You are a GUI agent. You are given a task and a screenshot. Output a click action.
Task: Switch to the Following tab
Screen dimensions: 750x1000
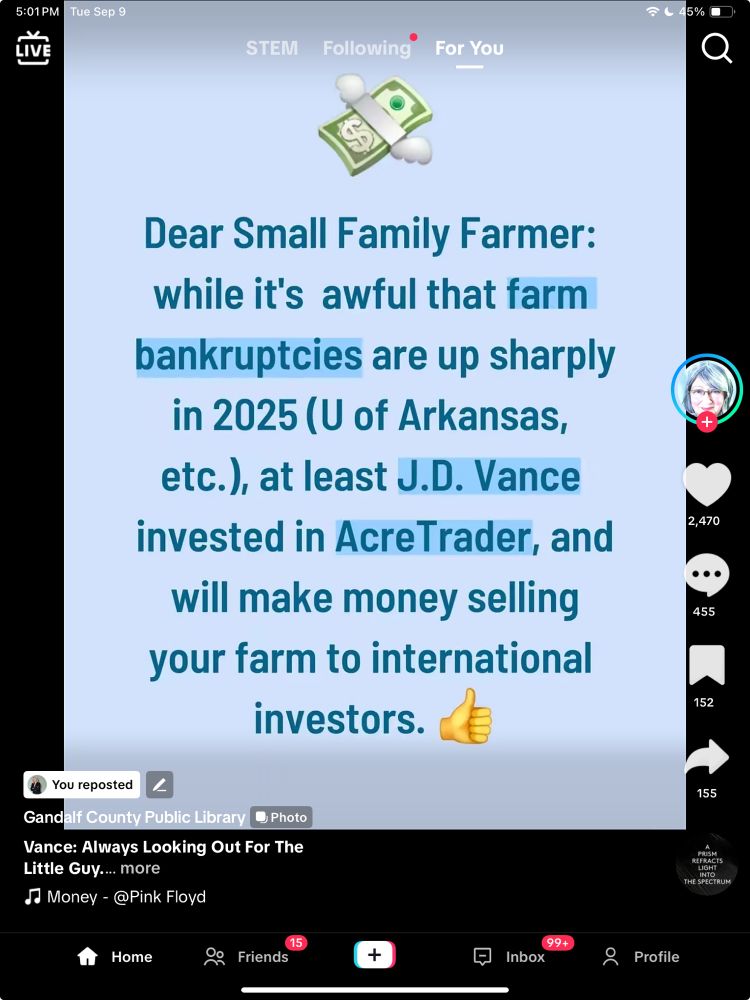[367, 48]
